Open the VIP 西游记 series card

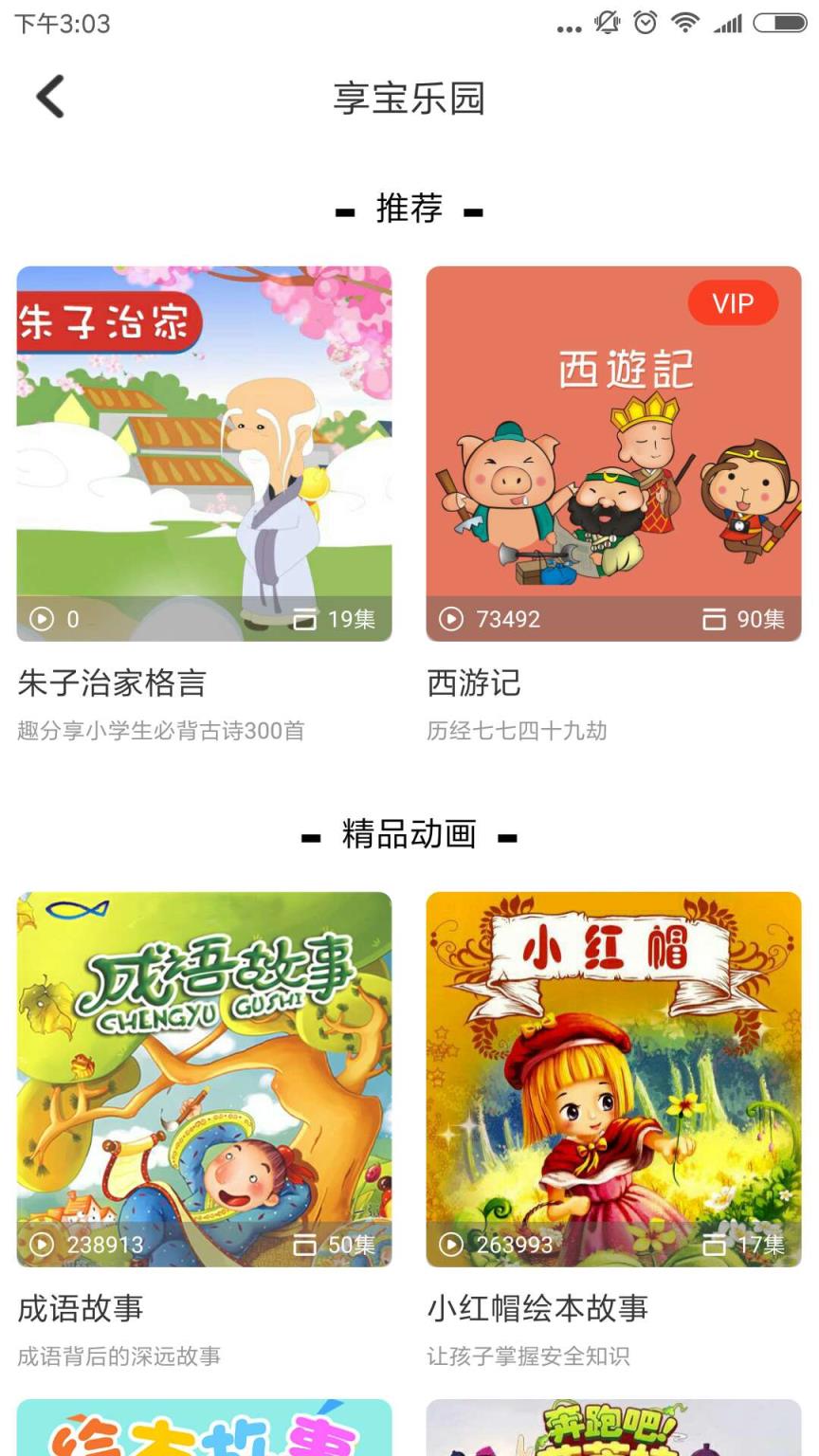click(613, 453)
